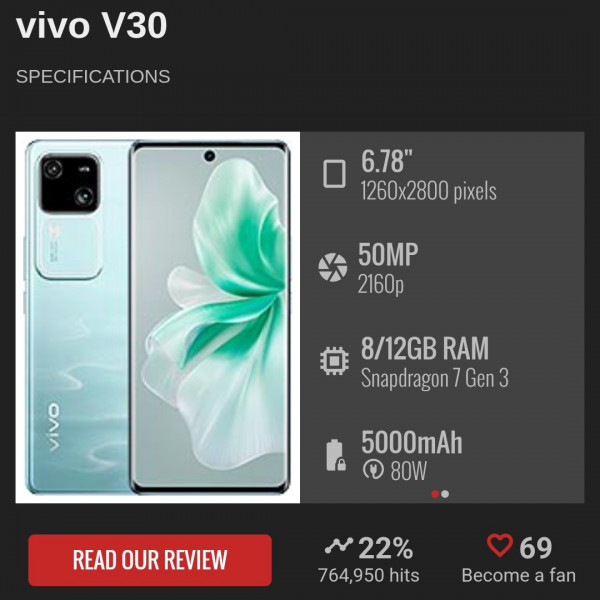Open the vivo V30 review
The image size is (600, 600).
pos(150,559)
